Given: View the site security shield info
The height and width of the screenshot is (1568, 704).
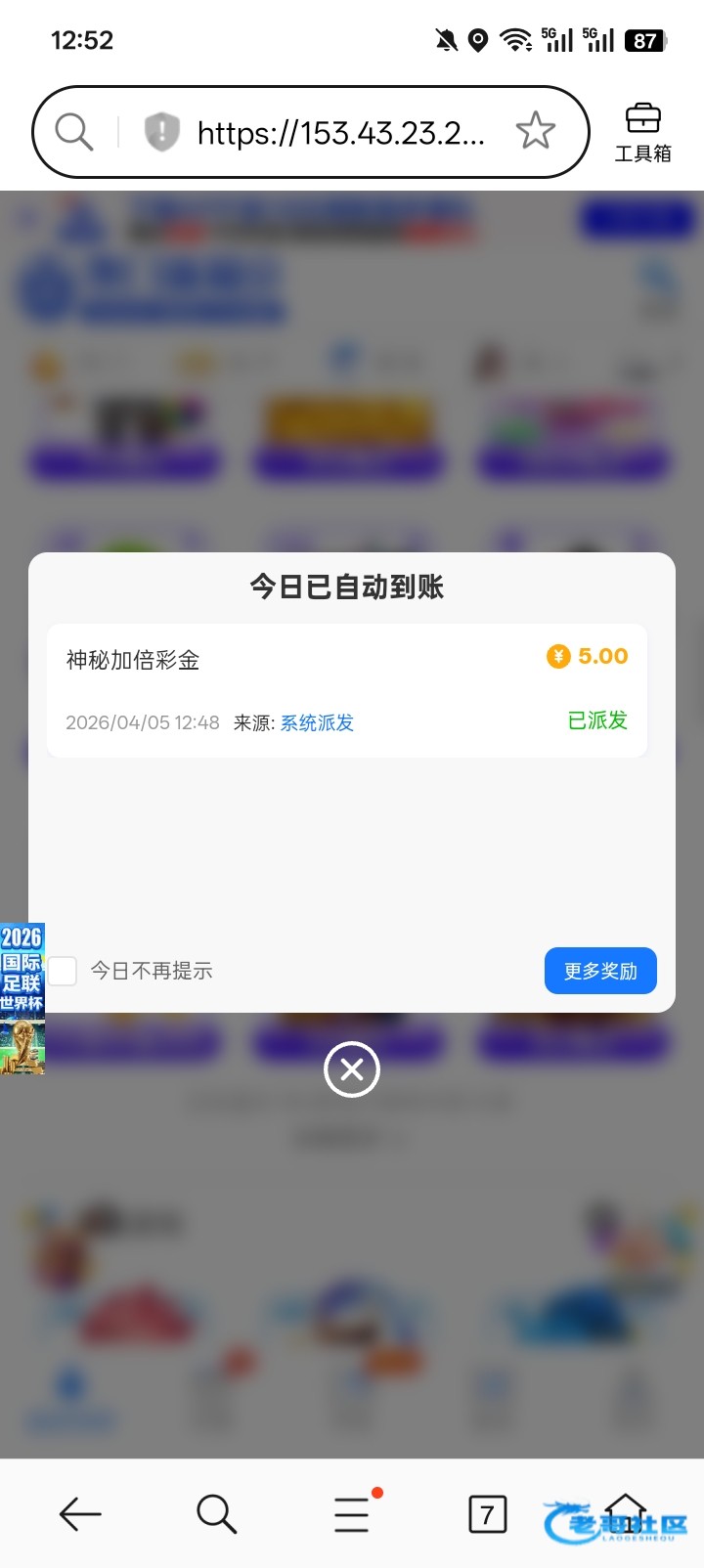Looking at the screenshot, I should pyautogui.click(x=161, y=131).
